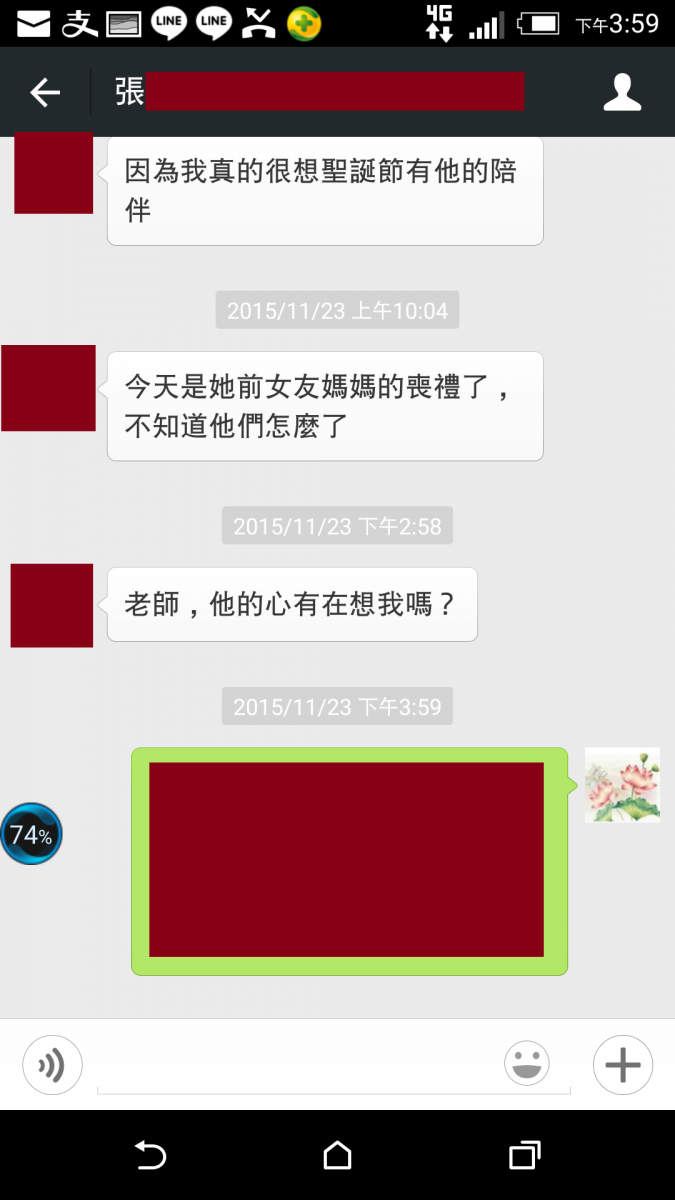Go back using the top-left arrow
The image size is (675, 1200).
tap(45, 93)
